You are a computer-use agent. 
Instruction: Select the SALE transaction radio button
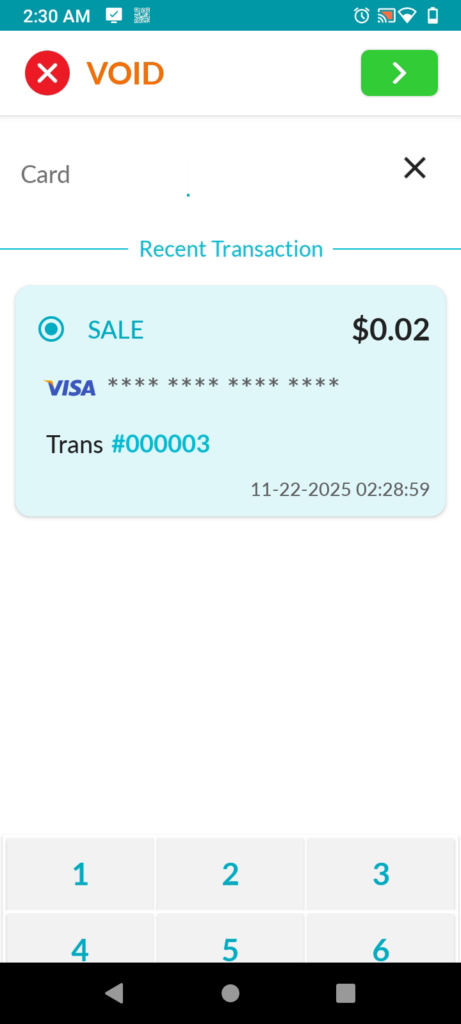(x=51, y=329)
